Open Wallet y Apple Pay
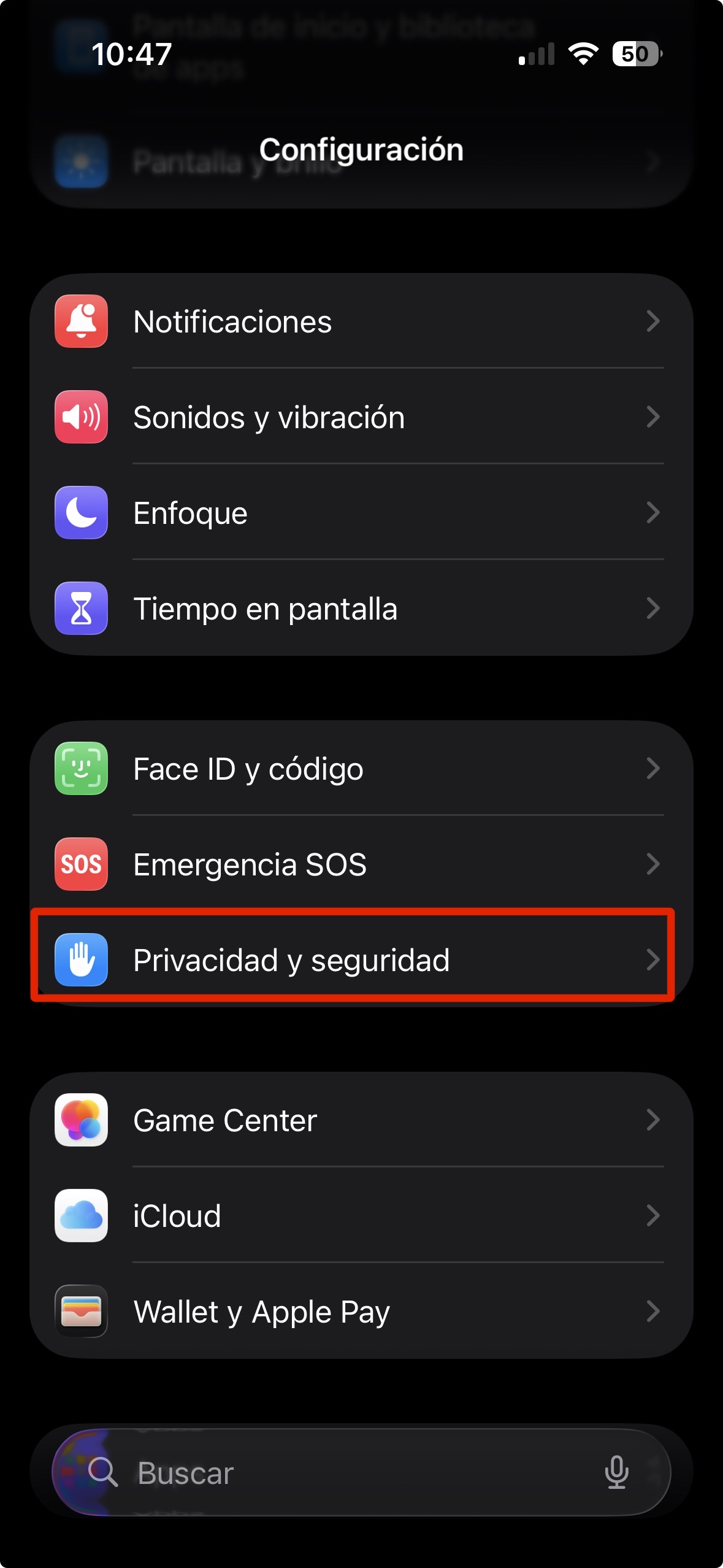Screen dimensions: 723x1568 [361, 1312]
